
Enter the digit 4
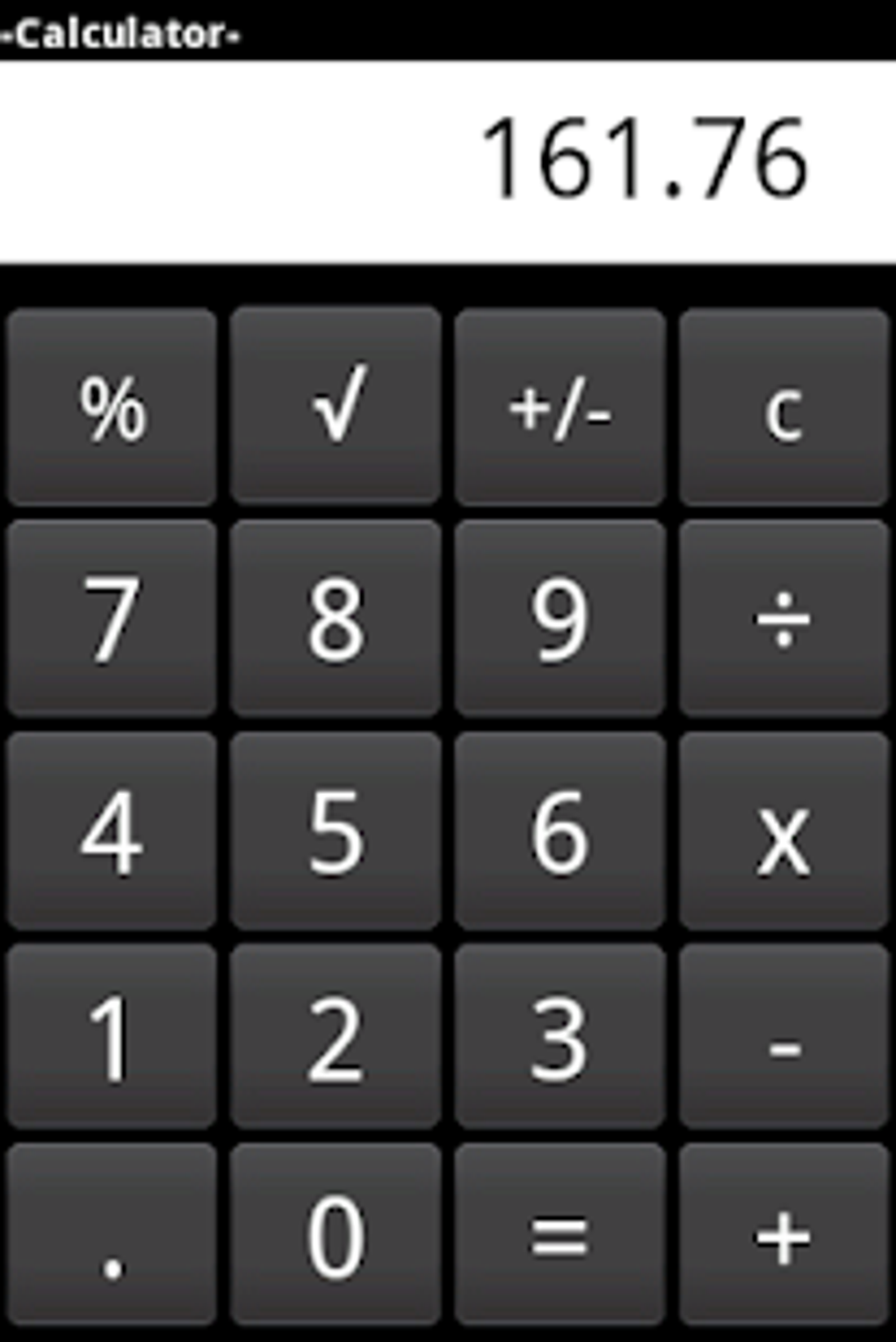tap(112, 831)
